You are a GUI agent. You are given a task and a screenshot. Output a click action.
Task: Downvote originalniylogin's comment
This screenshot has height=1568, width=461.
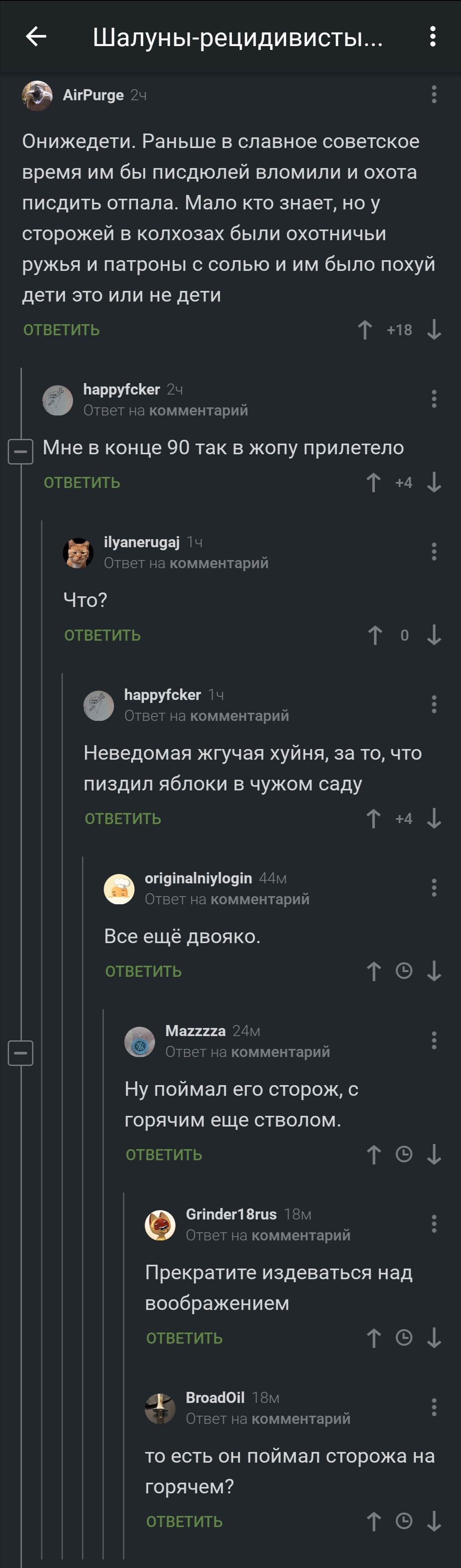coord(434,972)
